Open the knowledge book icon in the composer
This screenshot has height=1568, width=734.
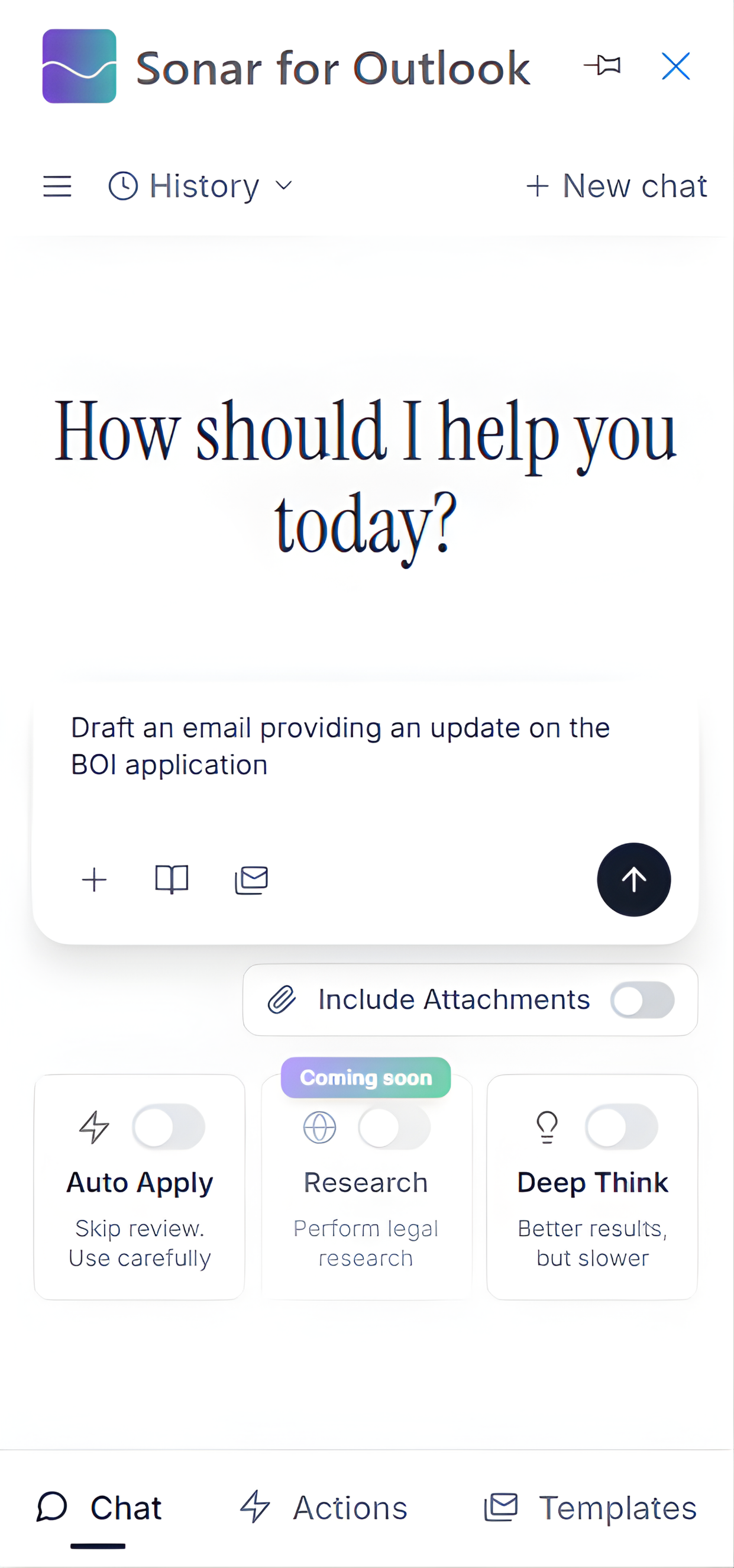[172, 878]
